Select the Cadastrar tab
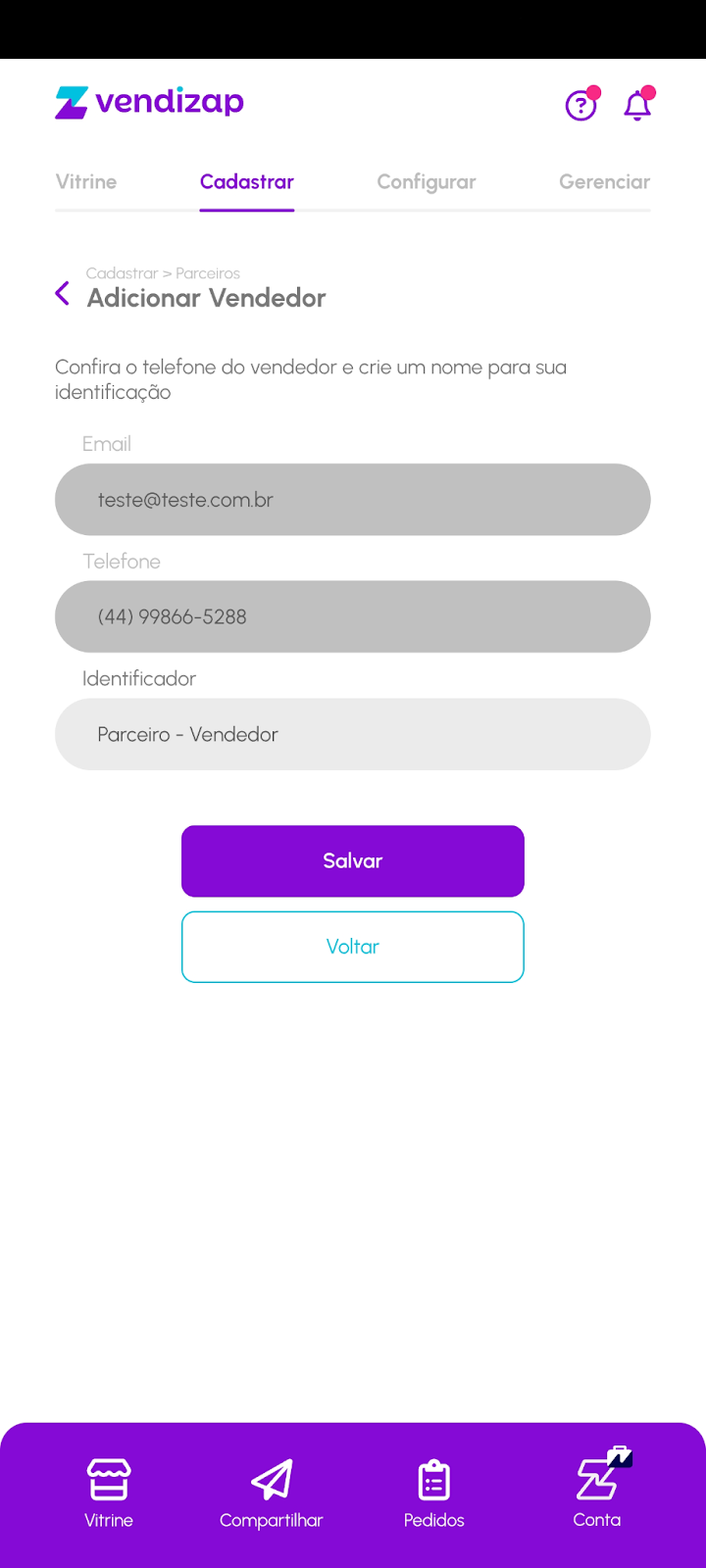The image size is (706, 1568). click(x=247, y=181)
